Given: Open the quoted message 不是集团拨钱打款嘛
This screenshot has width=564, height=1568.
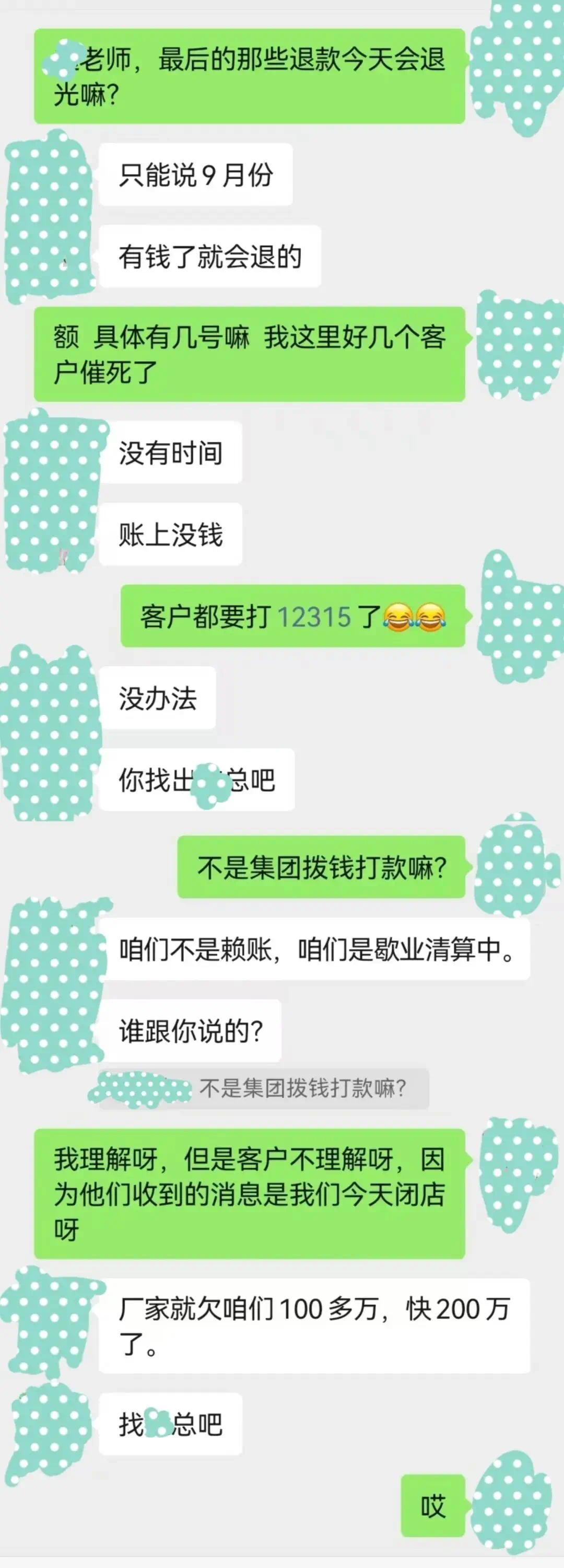Looking at the screenshot, I should pyautogui.click(x=264, y=1088).
